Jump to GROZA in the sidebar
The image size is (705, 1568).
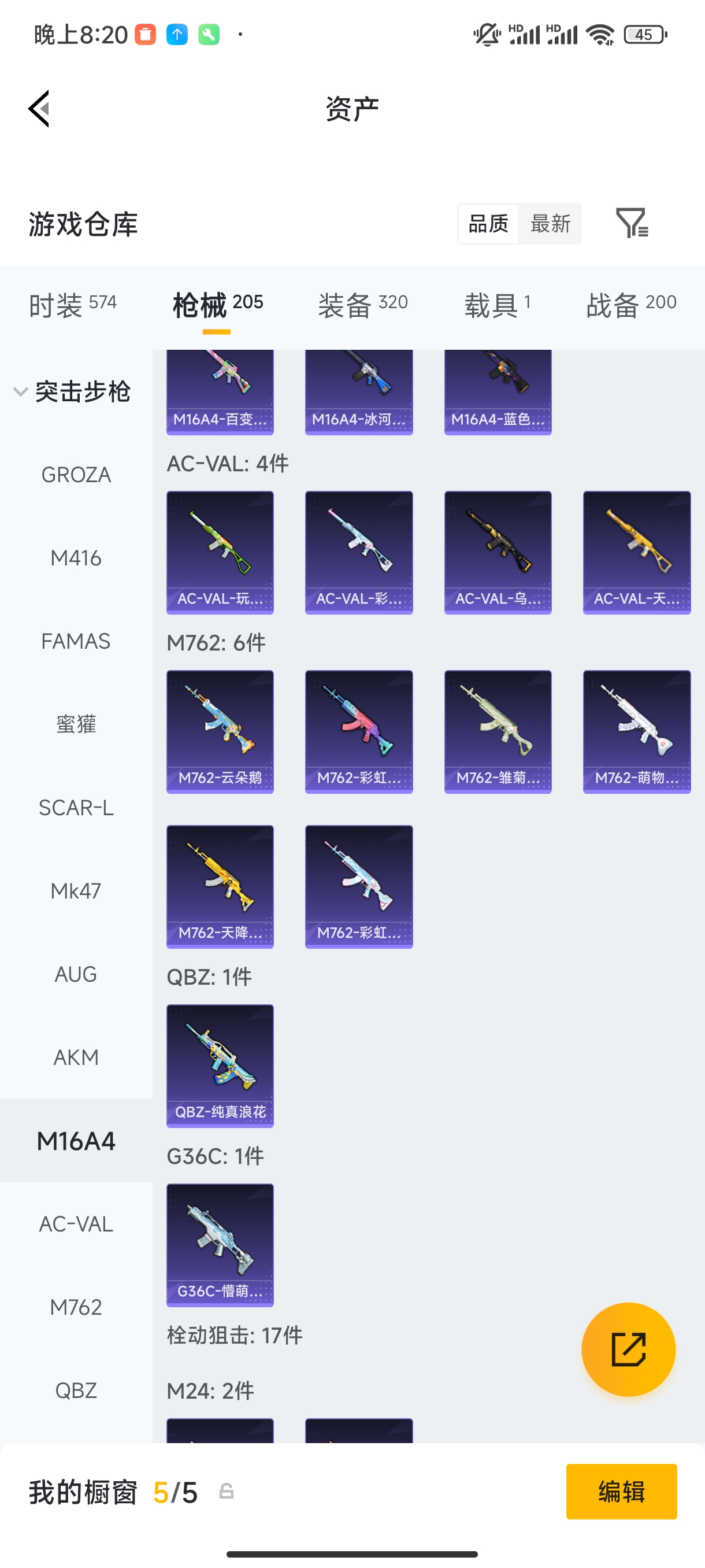tap(76, 475)
